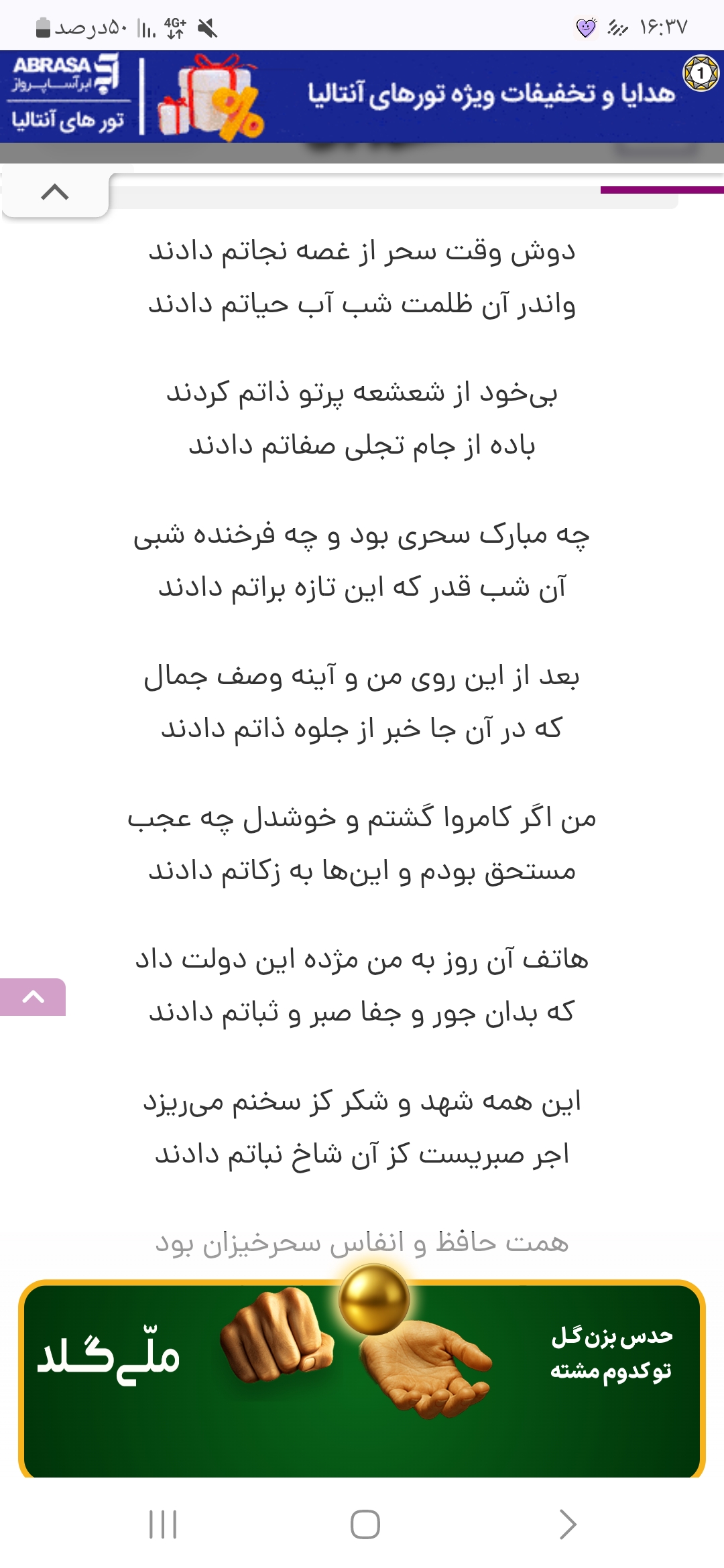Collapse the panel using the top-left chevron
The image size is (724, 1568).
pyautogui.click(x=56, y=193)
